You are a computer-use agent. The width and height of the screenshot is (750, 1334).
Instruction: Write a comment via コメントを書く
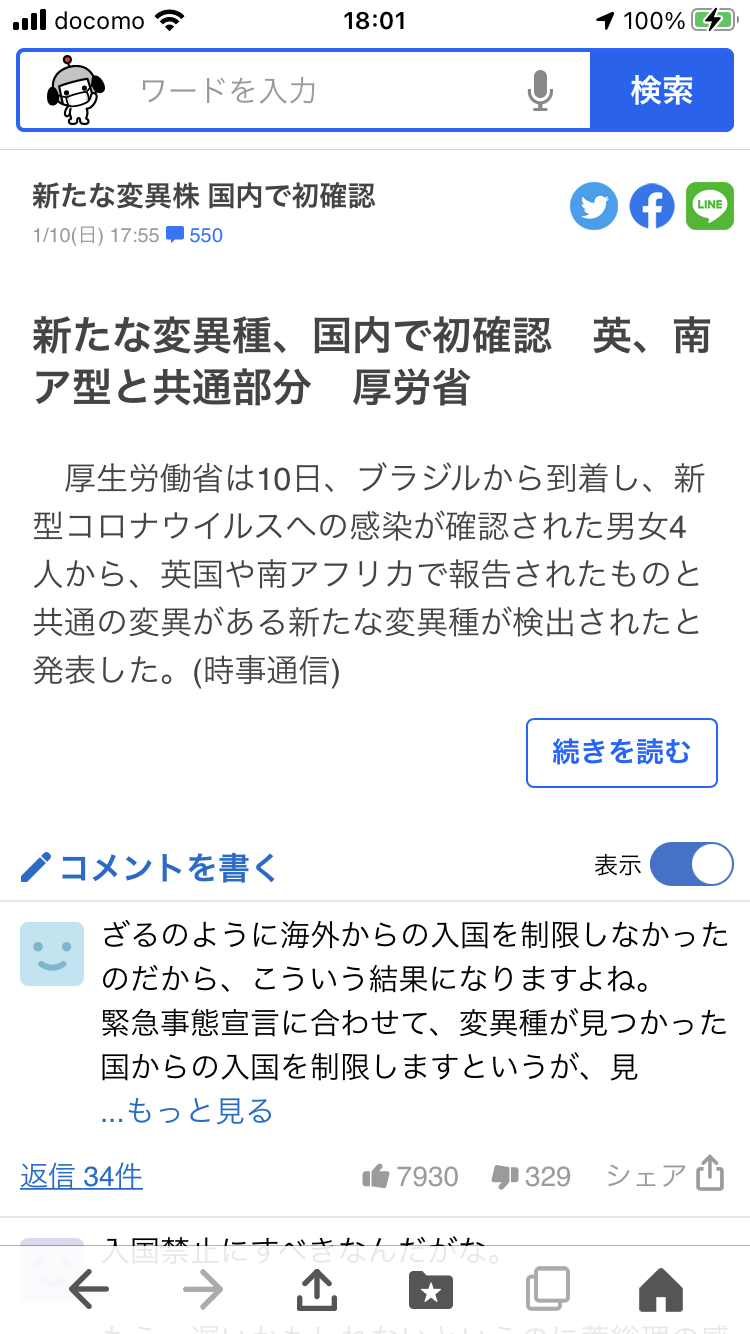pyautogui.click(x=150, y=867)
